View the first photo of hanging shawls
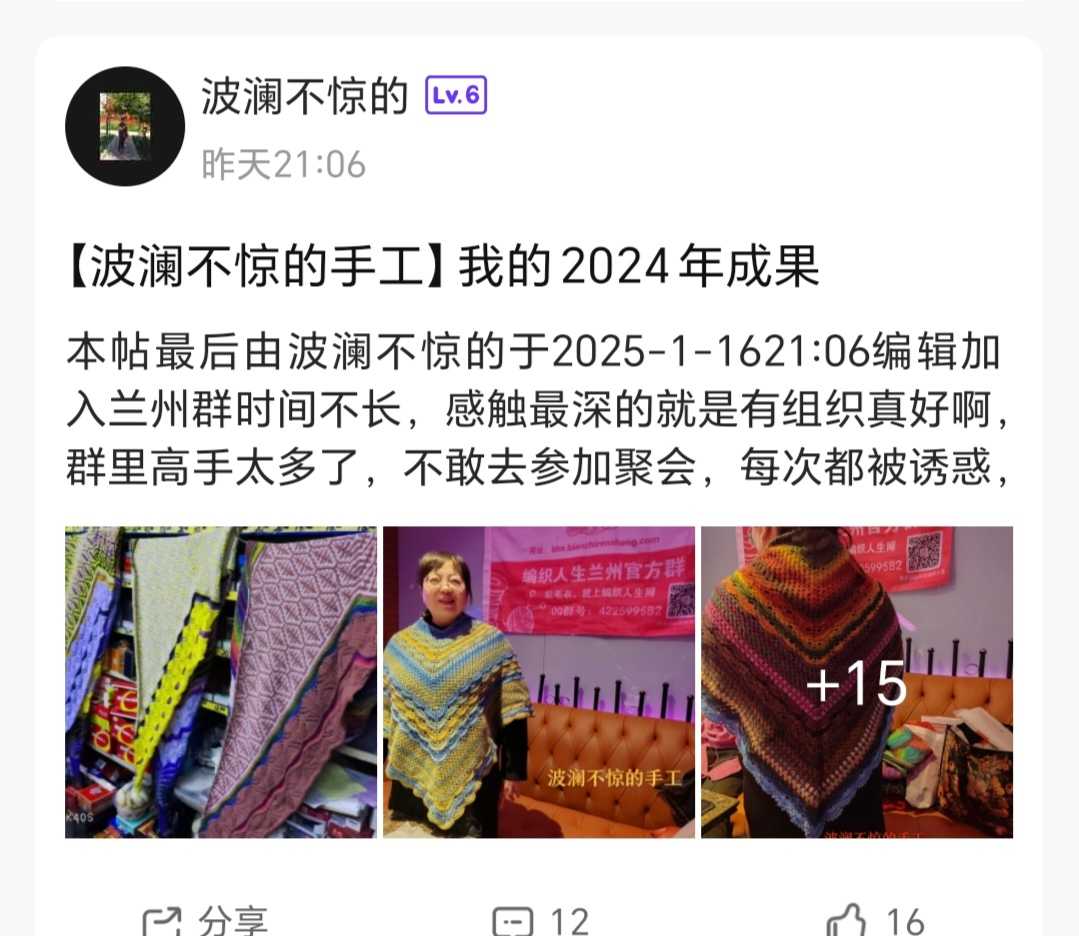This screenshot has height=936, width=1079. (x=221, y=682)
